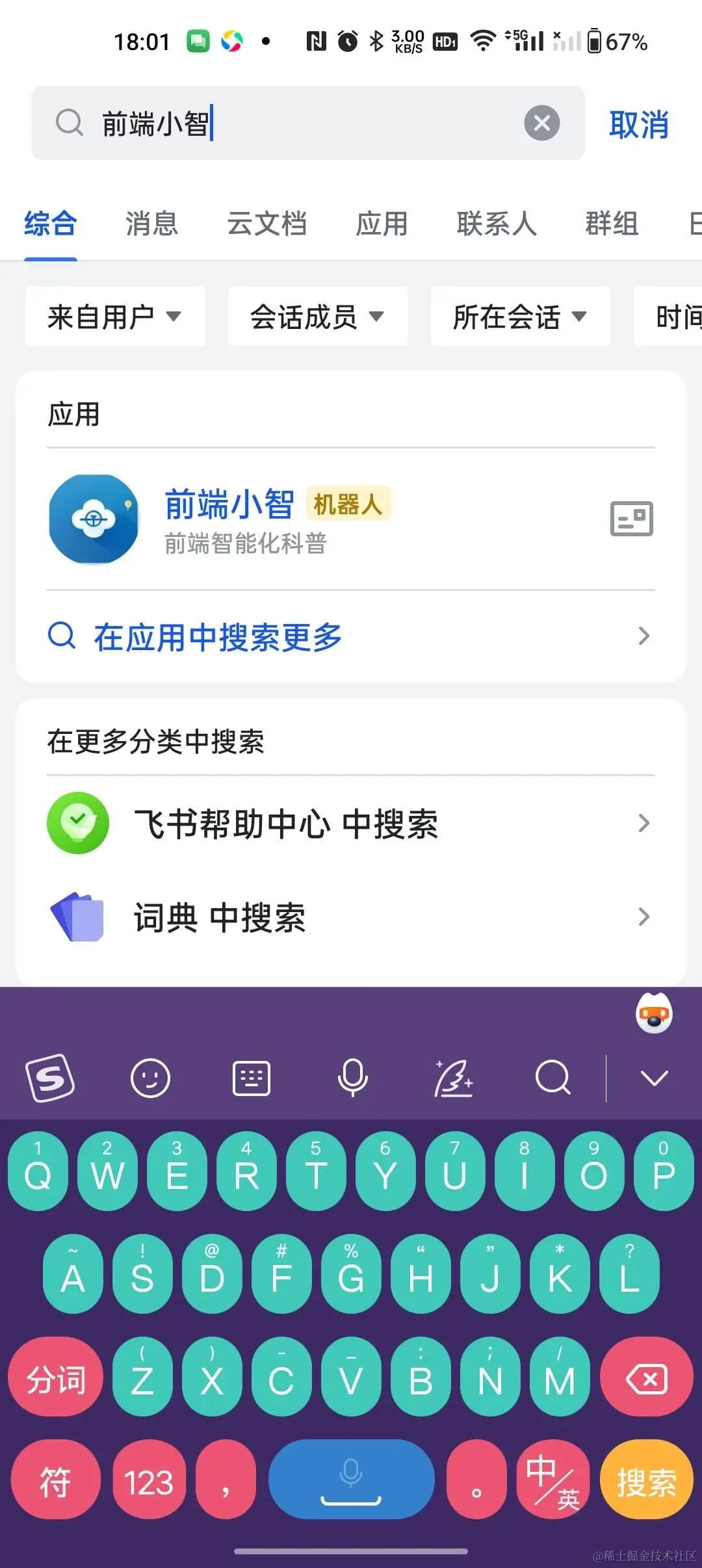The height and width of the screenshot is (1568, 702).
Task: Tap the 前端小智 bot avatar
Action: (x=94, y=519)
